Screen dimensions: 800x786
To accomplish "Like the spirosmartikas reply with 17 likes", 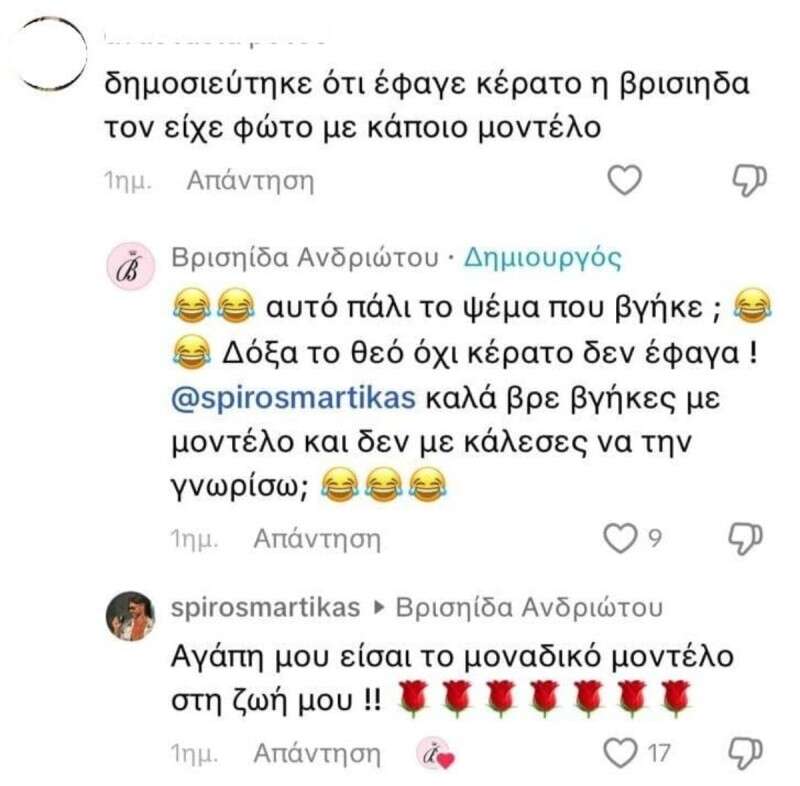I will 625,751.
